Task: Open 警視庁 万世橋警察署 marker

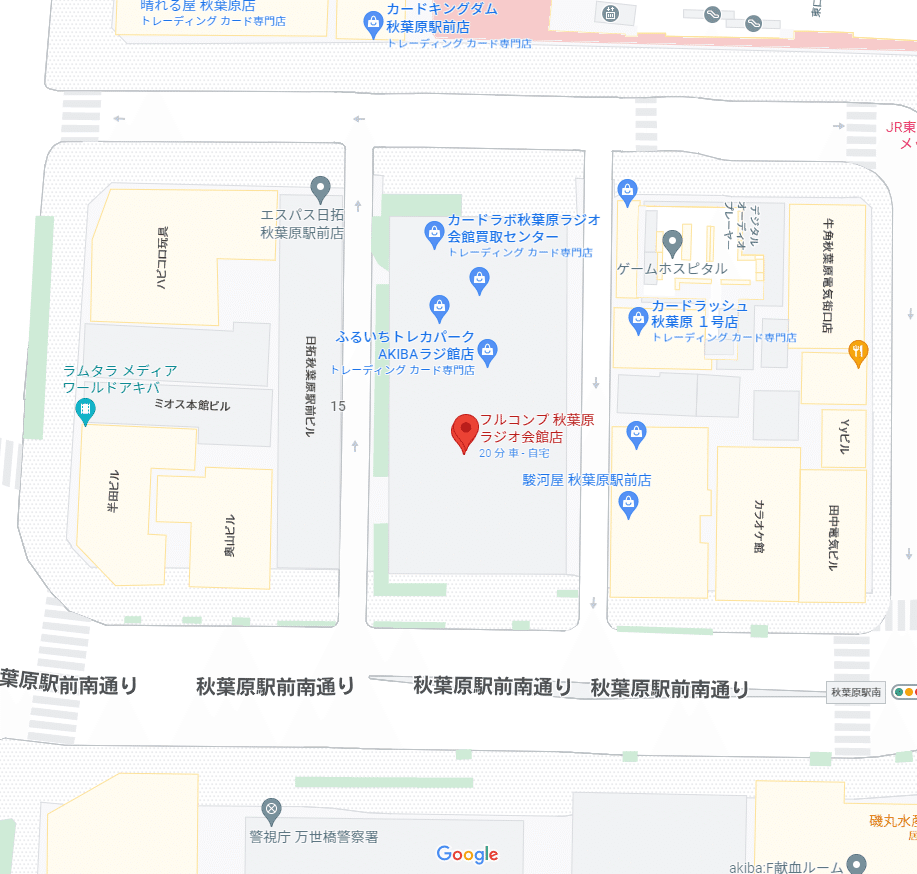Action: click(270, 809)
